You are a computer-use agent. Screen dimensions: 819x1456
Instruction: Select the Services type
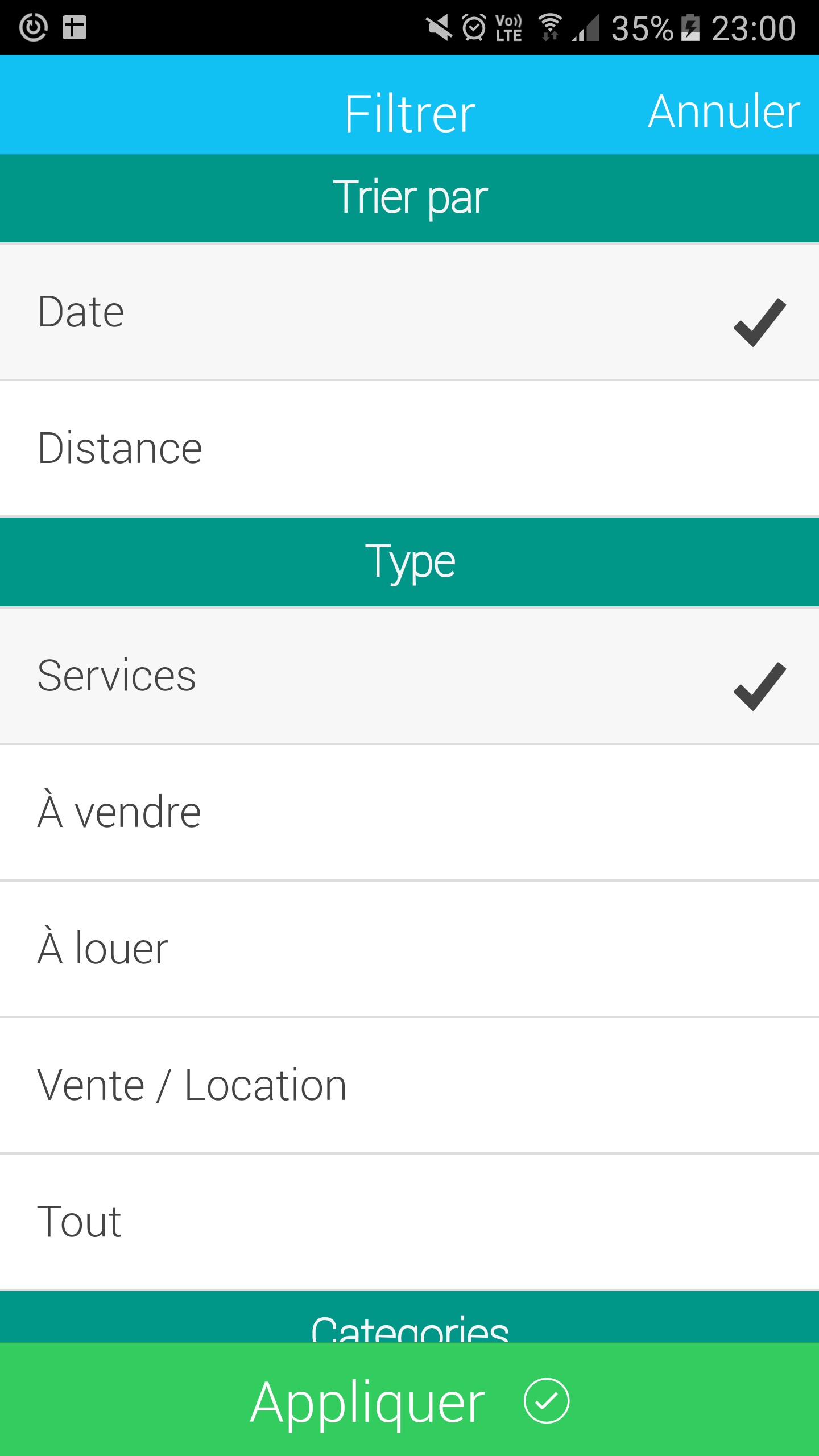409,676
